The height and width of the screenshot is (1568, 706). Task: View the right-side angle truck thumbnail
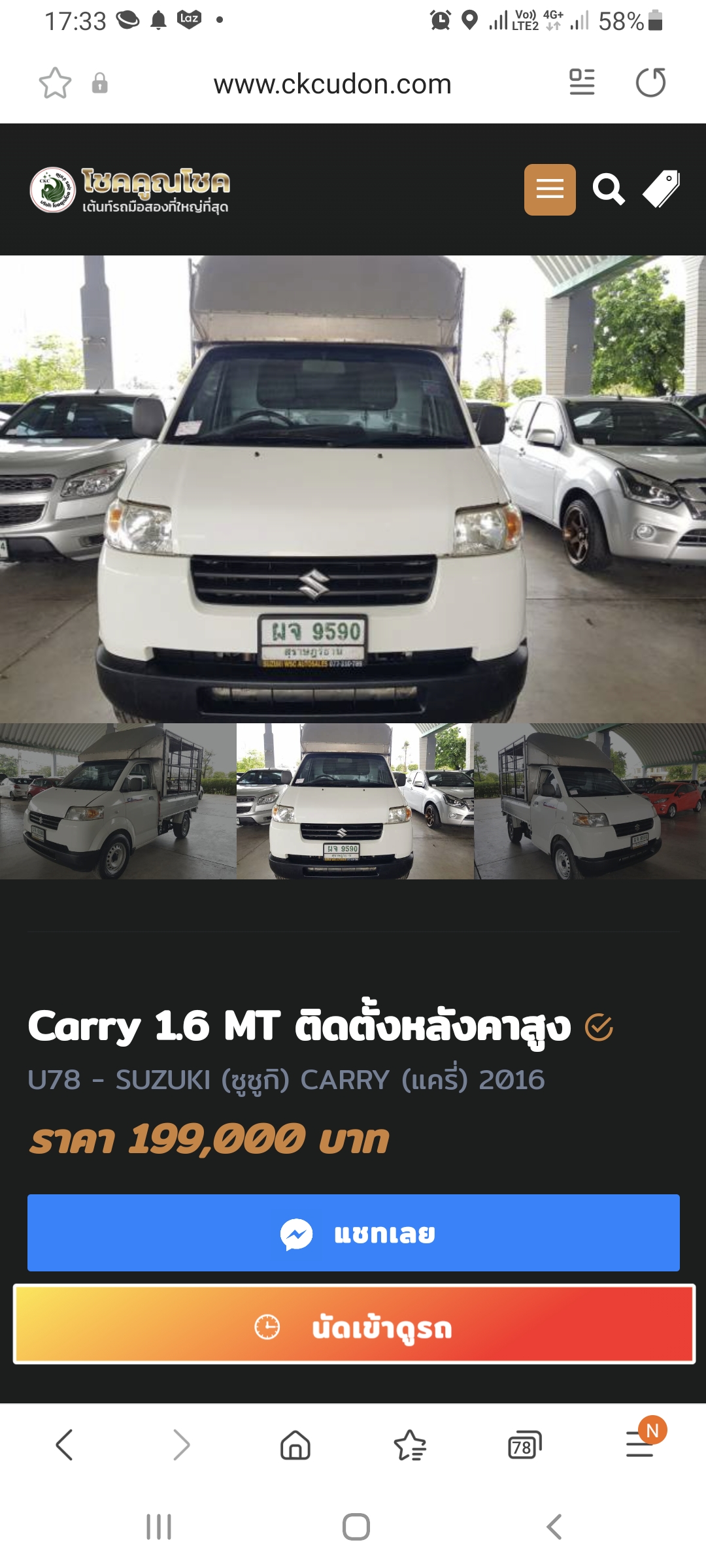click(590, 801)
